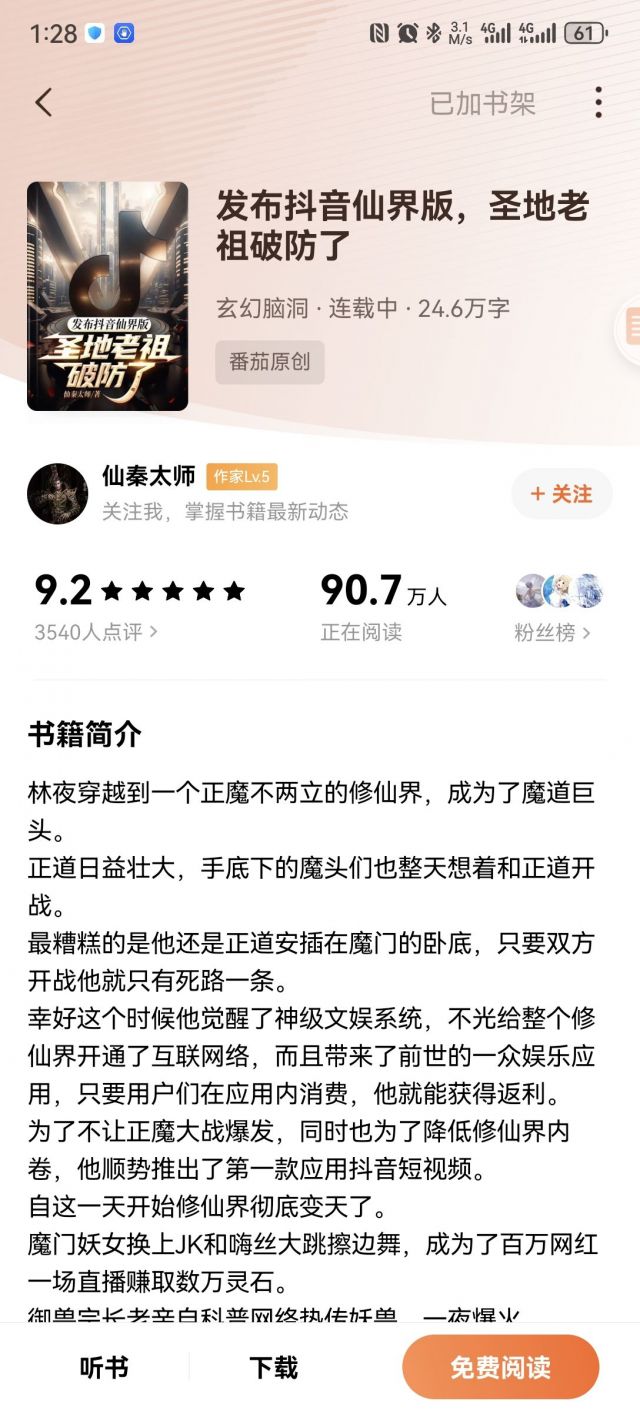Tap 下载 to download the book
640x1411 pixels.
pos(273,1367)
